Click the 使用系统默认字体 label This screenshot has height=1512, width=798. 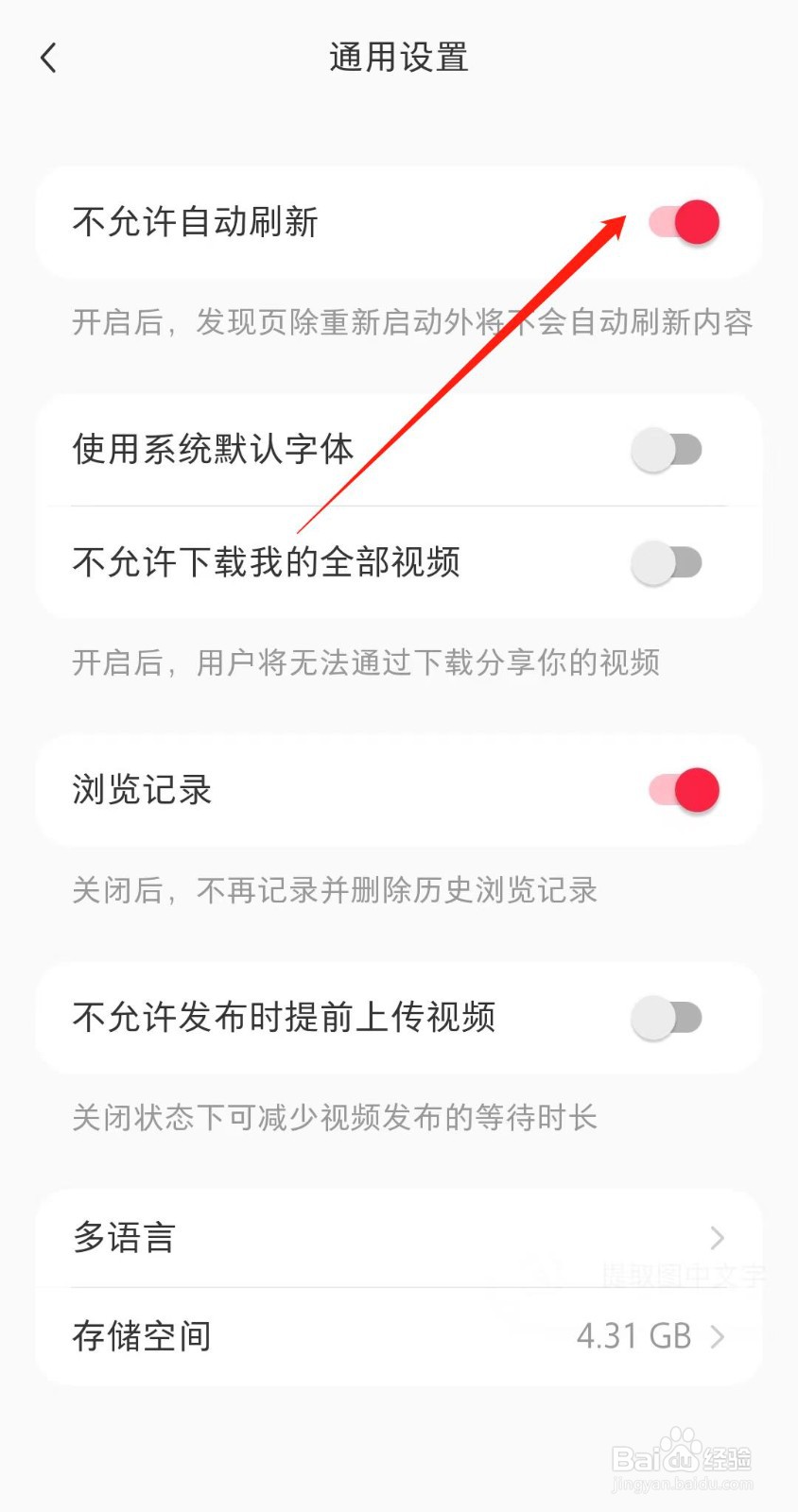(213, 450)
